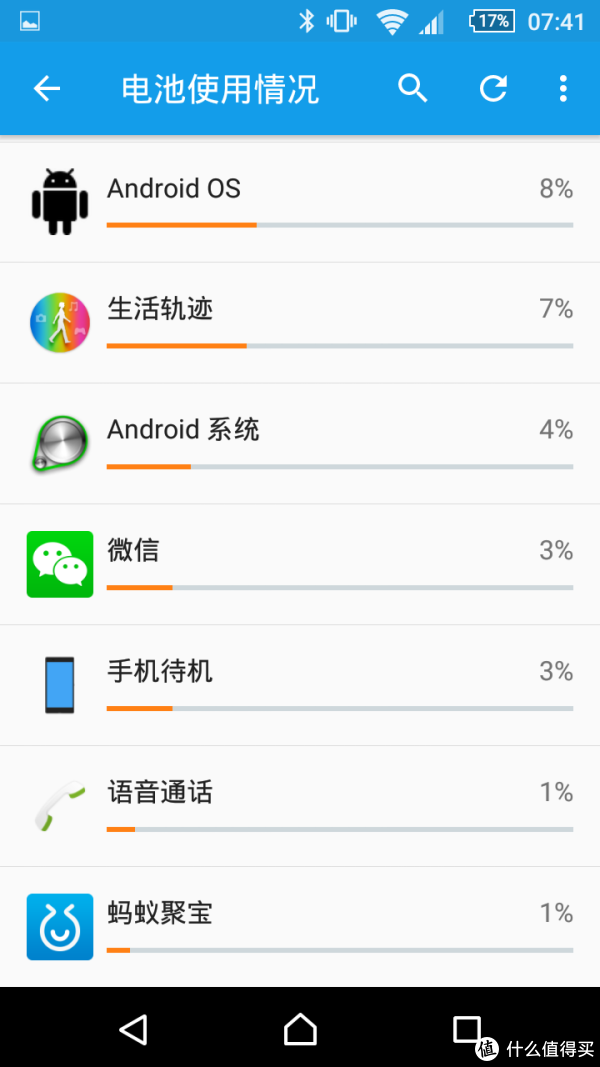The width and height of the screenshot is (600, 1067).
Task: Refresh battery usage stats
Action: [493, 88]
